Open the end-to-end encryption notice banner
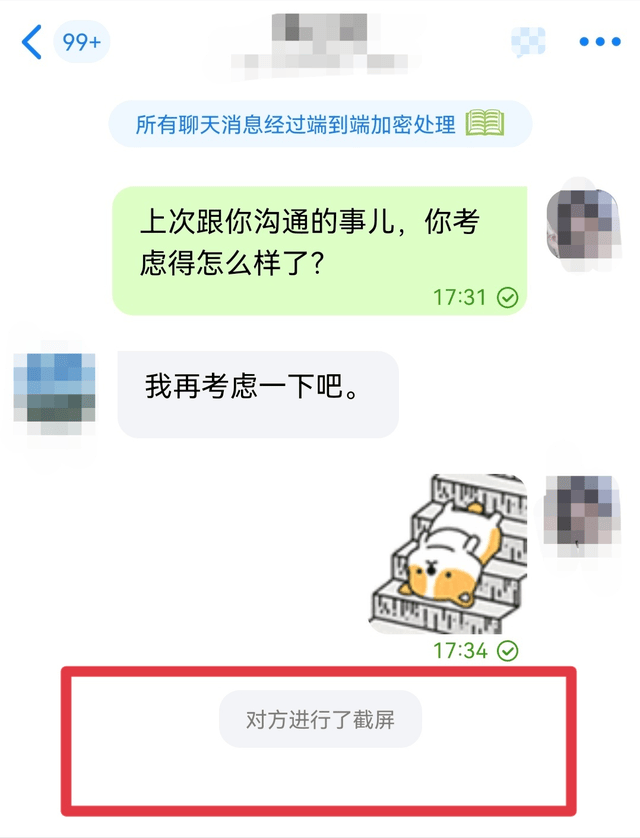The width and height of the screenshot is (640, 838). pos(320,124)
